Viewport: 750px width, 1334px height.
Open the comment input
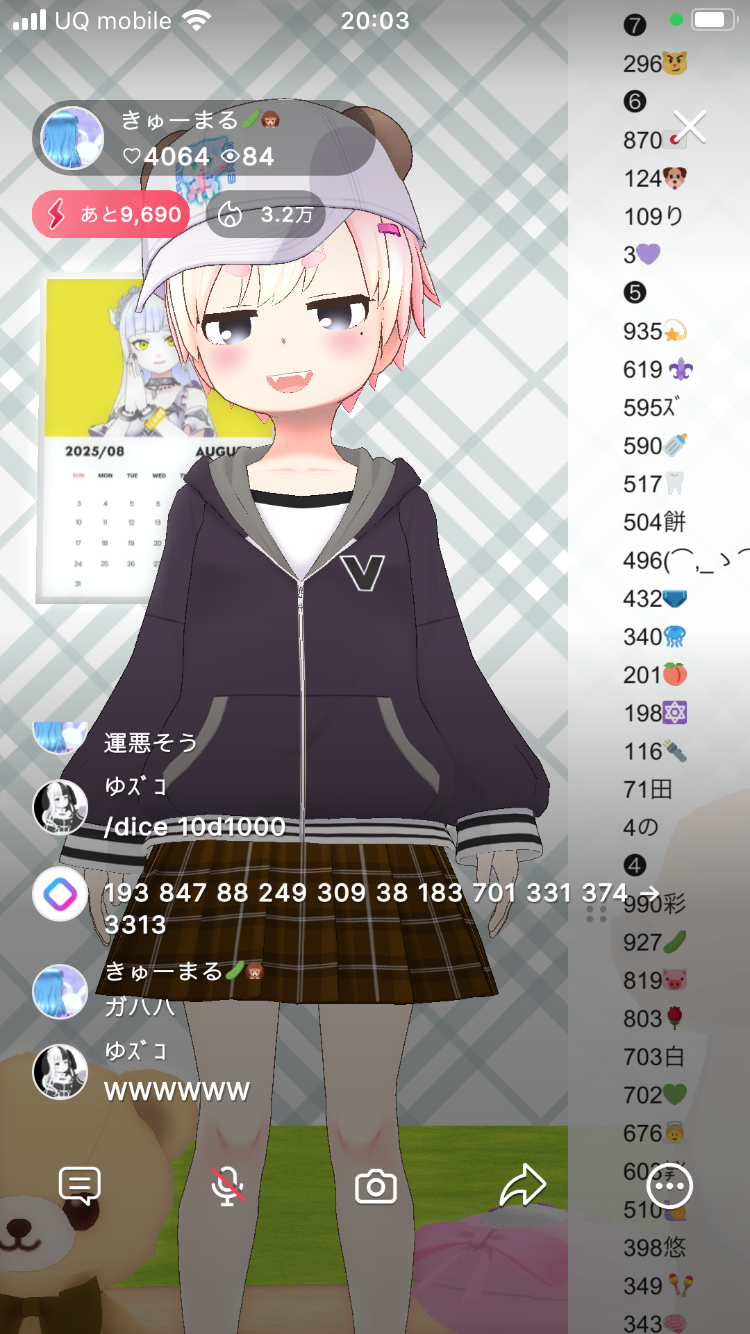[80, 1187]
